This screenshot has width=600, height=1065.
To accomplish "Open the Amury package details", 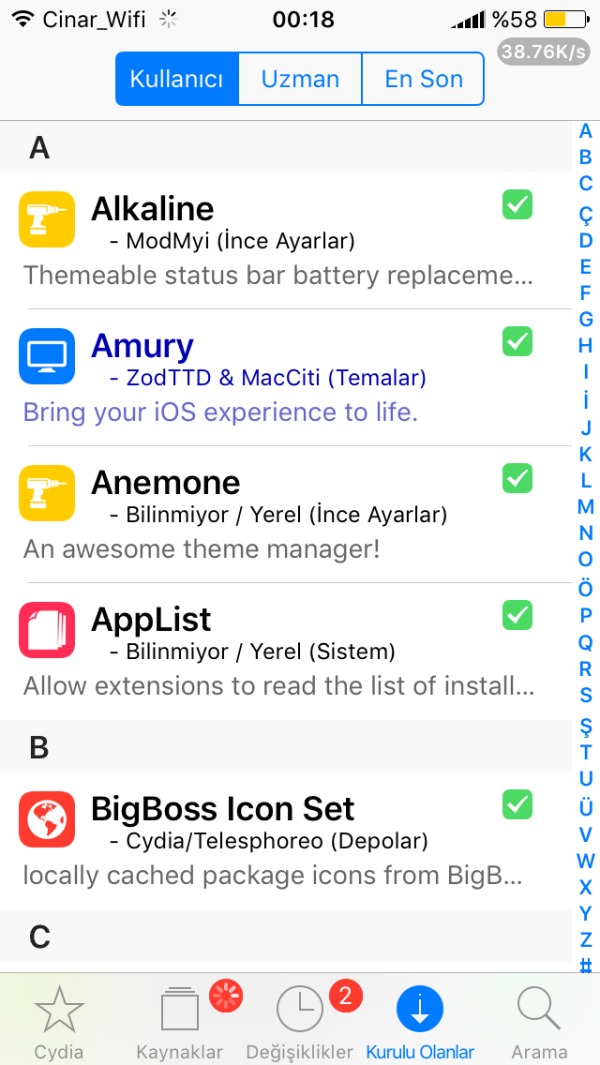I will (280, 377).
